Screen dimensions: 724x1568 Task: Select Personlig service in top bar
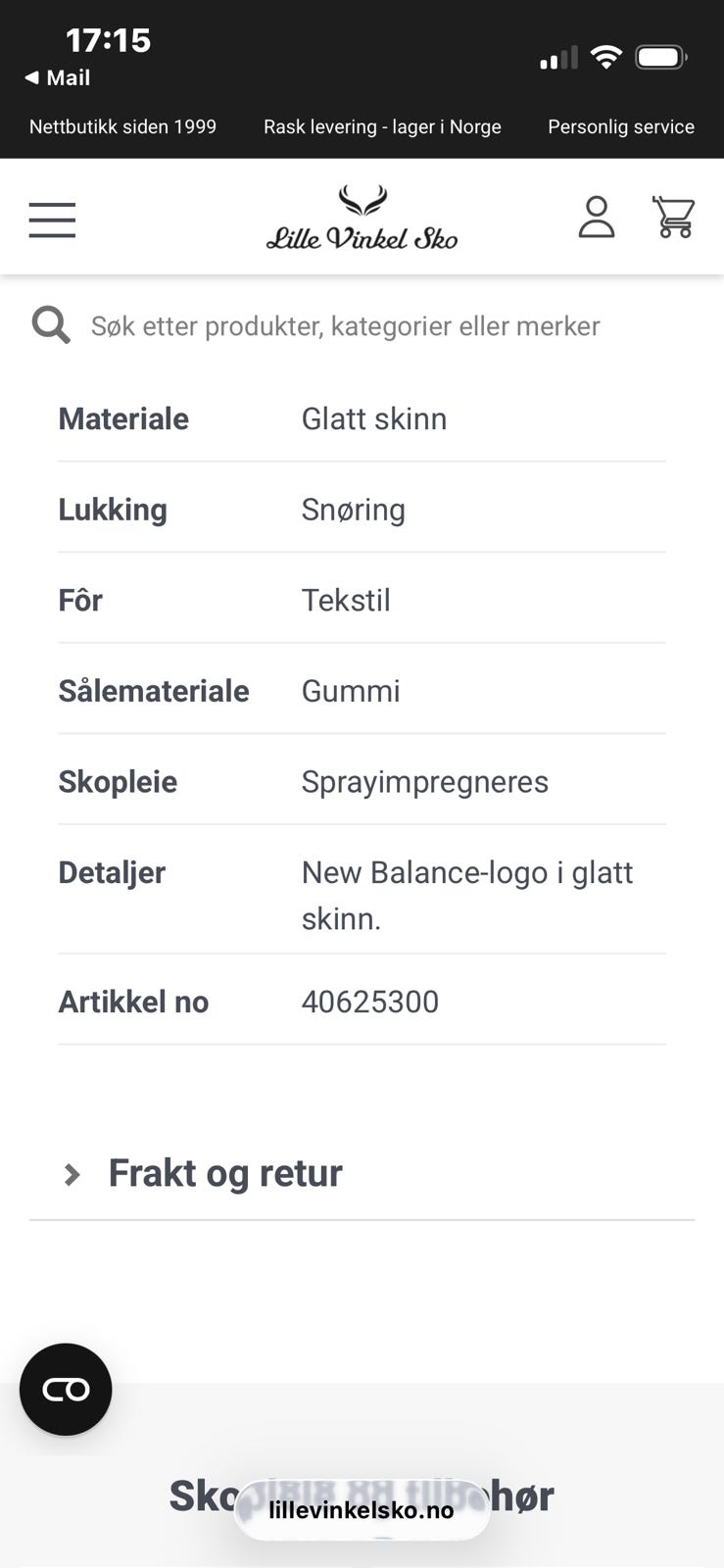click(620, 126)
